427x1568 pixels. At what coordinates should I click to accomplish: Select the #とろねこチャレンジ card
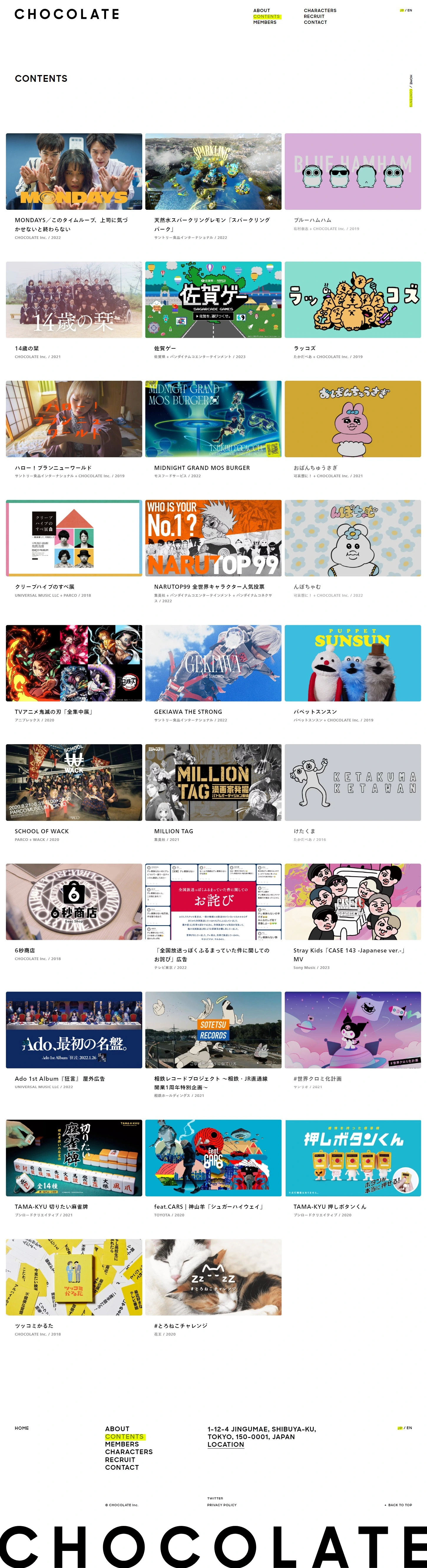tap(213, 1277)
